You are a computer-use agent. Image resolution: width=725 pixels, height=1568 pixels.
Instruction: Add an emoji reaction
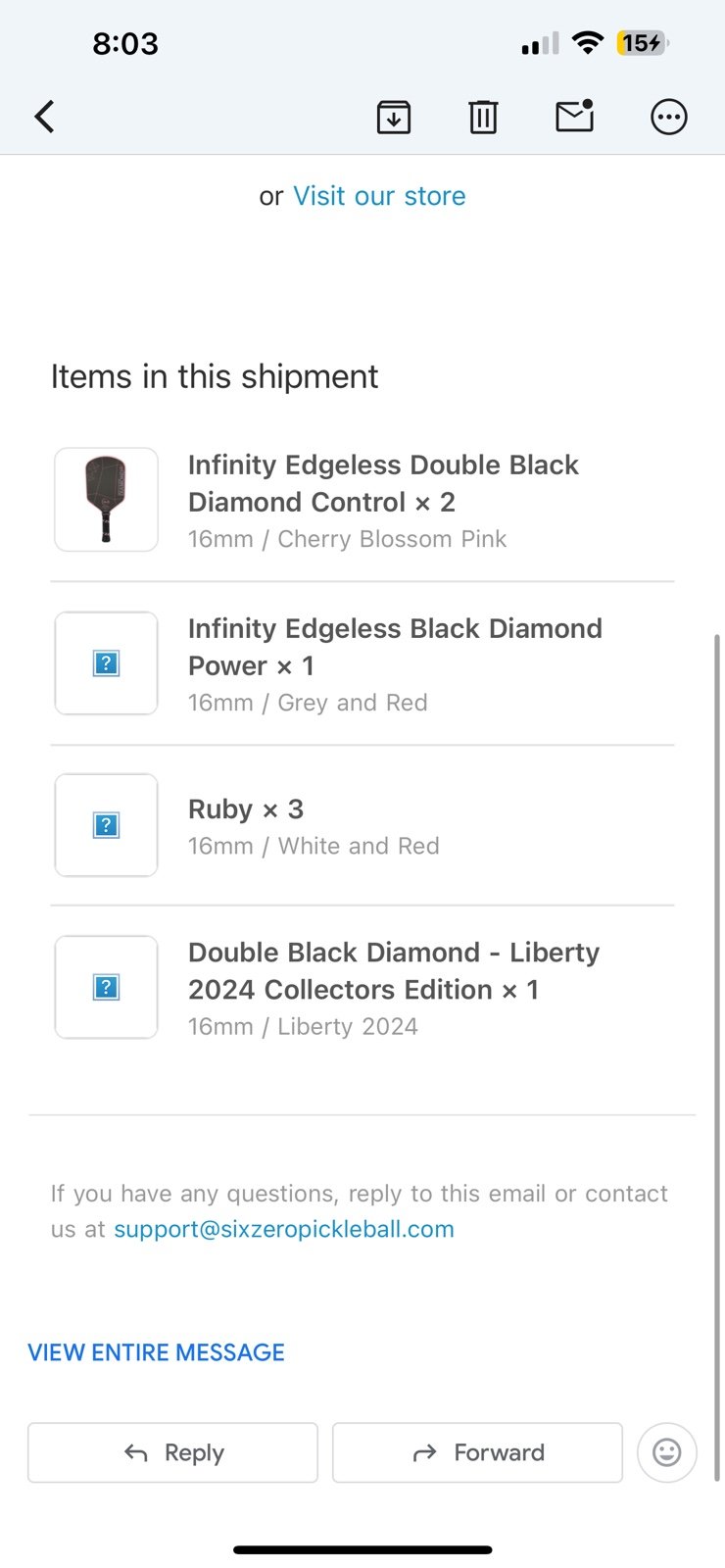click(x=667, y=1452)
